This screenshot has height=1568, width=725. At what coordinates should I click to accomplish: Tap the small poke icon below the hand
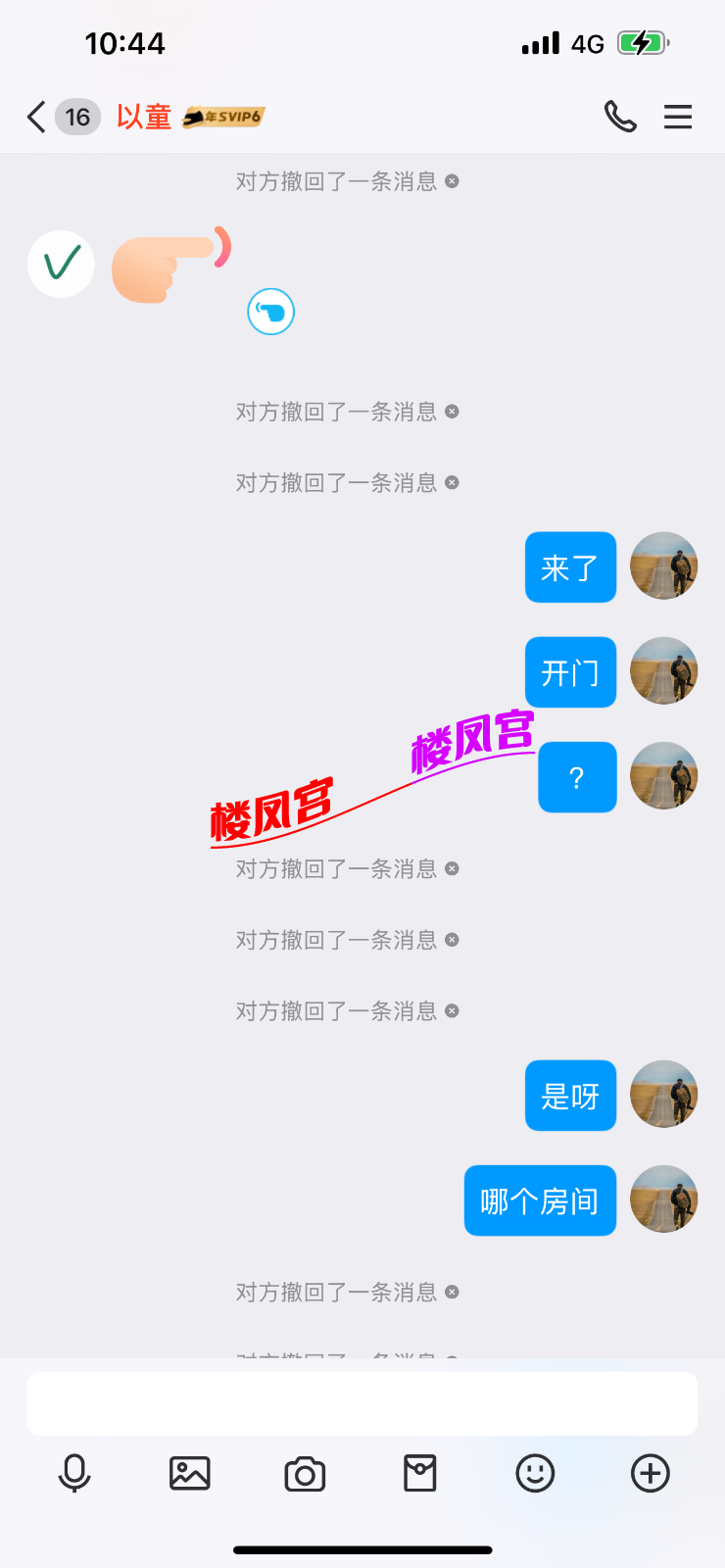[x=271, y=313]
